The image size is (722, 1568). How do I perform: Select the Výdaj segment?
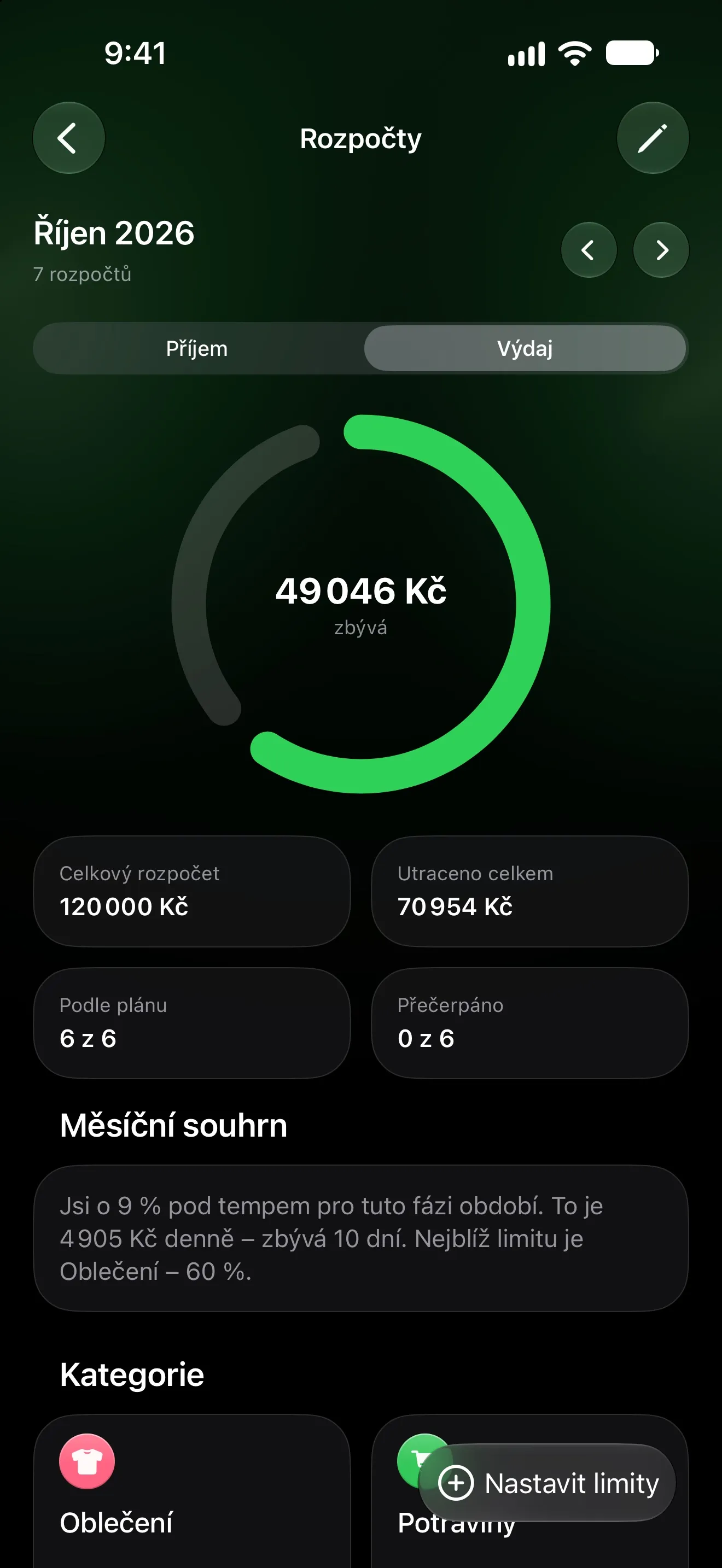pos(526,349)
